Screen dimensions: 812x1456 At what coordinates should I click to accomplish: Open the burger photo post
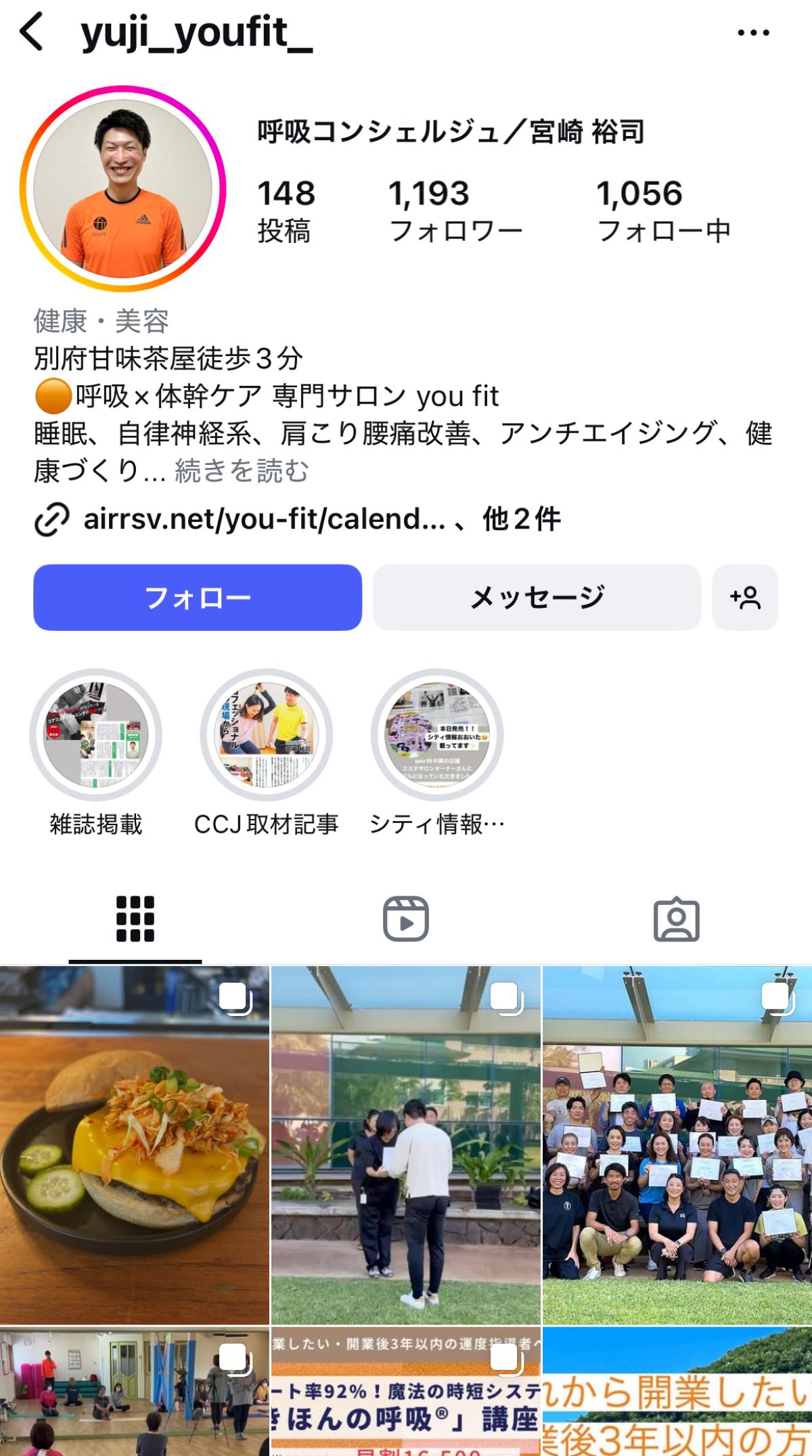pos(135,1145)
